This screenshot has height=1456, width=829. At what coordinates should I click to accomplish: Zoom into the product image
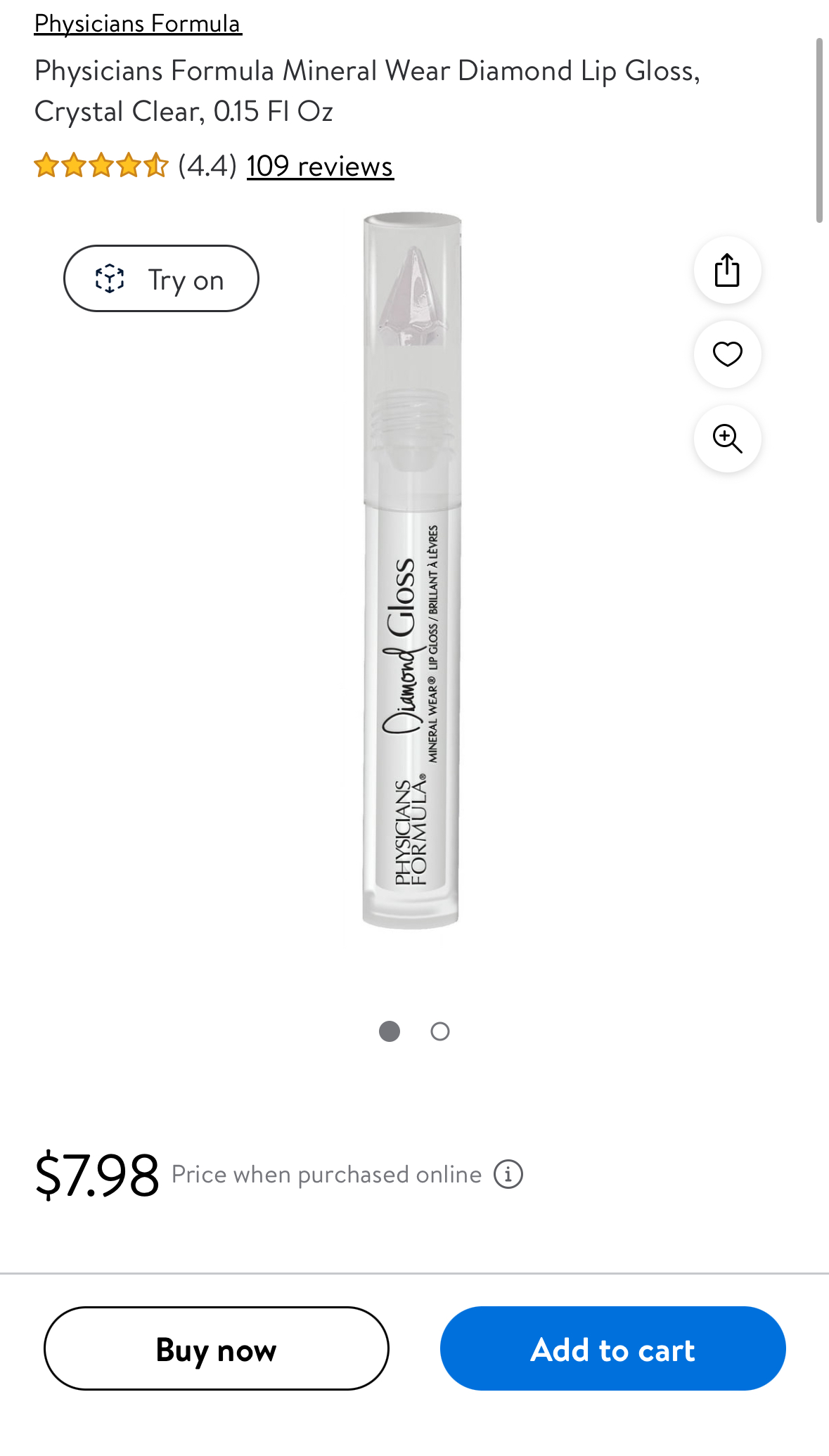click(x=727, y=439)
